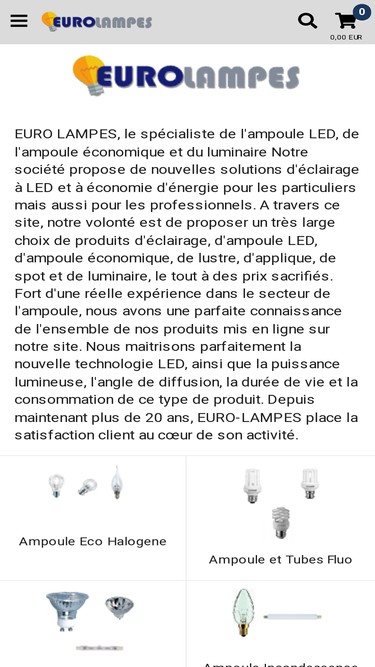The height and width of the screenshot is (667, 375).
Task: Tap the small Eurolampes logo in header
Action: click(x=97, y=21)
